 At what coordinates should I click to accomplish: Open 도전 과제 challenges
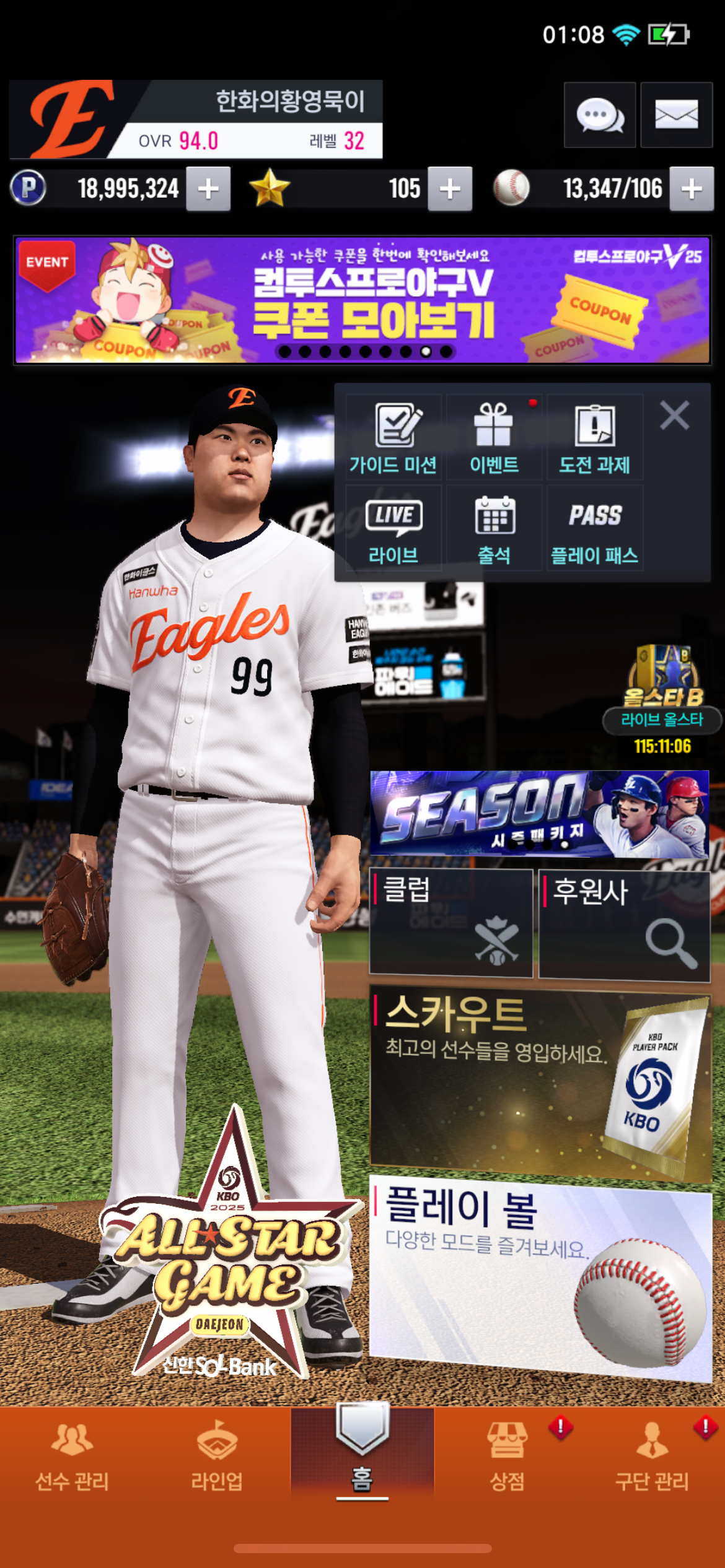click(x=594, y=438)
